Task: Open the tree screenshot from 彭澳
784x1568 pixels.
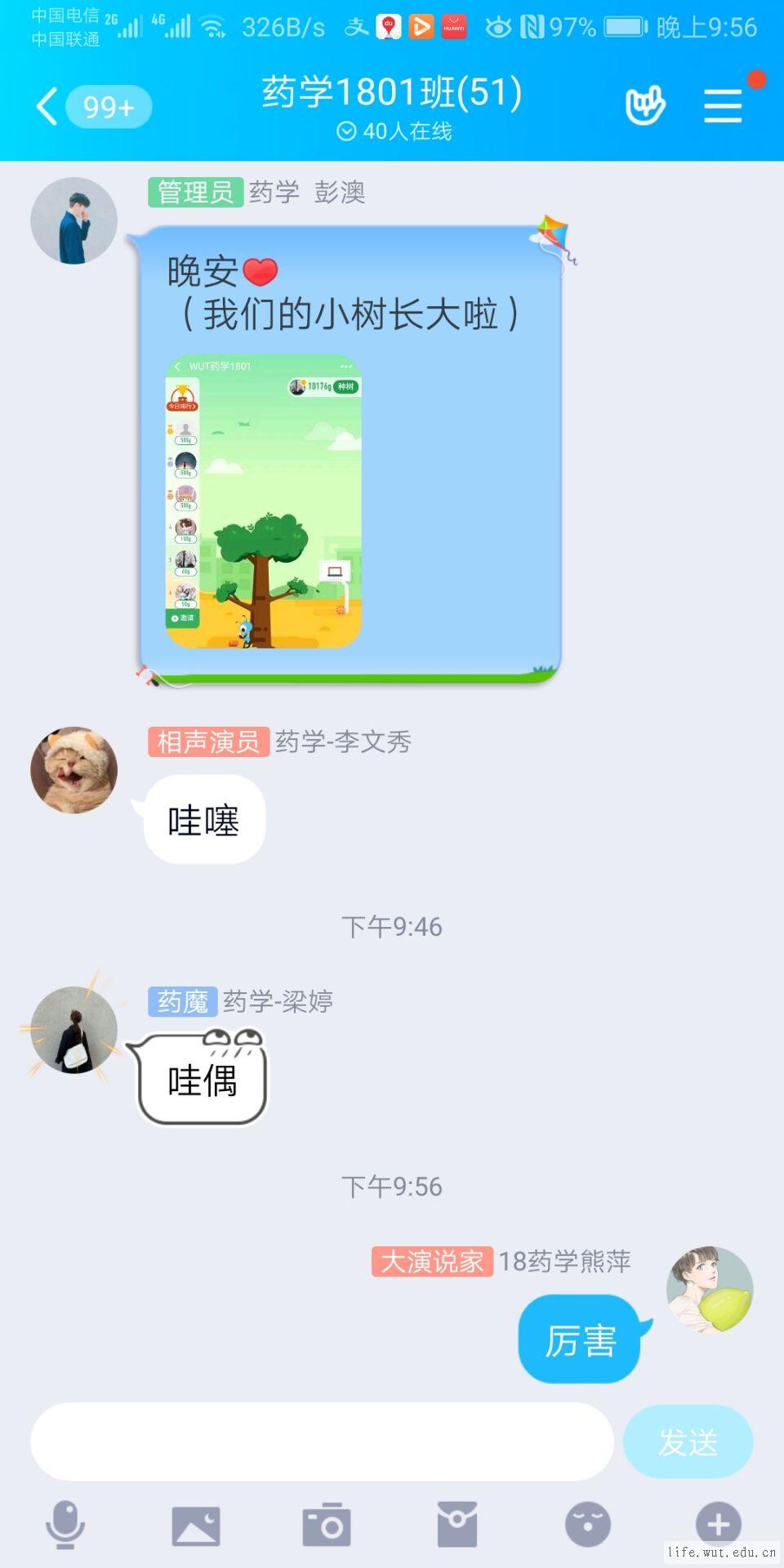Action: point(263,501)
